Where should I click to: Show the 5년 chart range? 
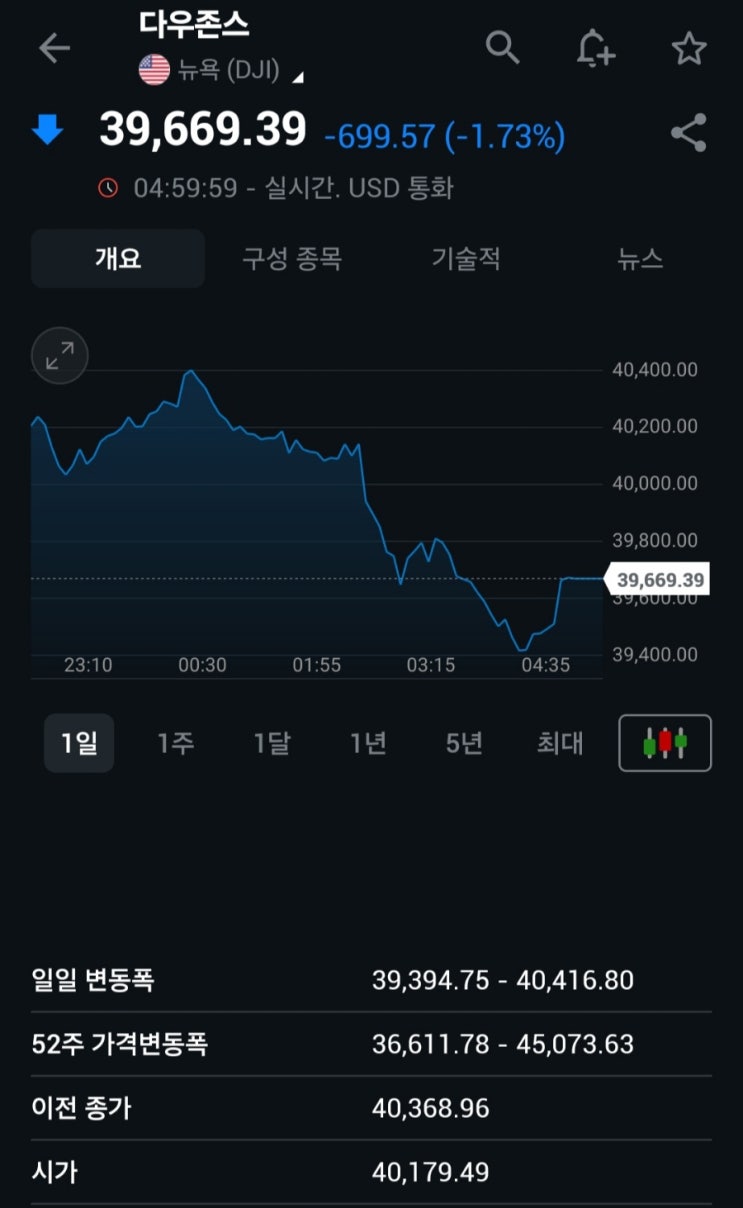pyautogui.click(x=464, y=743)
